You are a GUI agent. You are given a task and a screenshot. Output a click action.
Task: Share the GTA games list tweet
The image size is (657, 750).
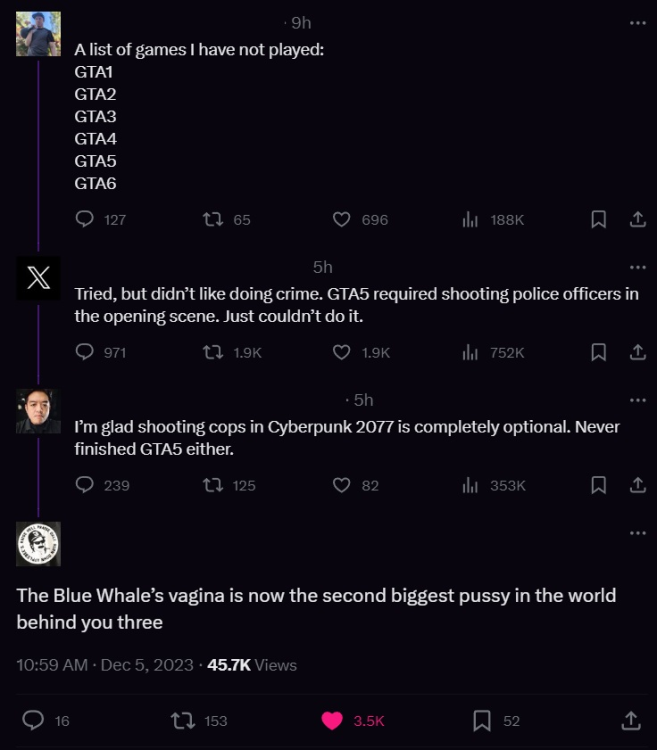637,219
